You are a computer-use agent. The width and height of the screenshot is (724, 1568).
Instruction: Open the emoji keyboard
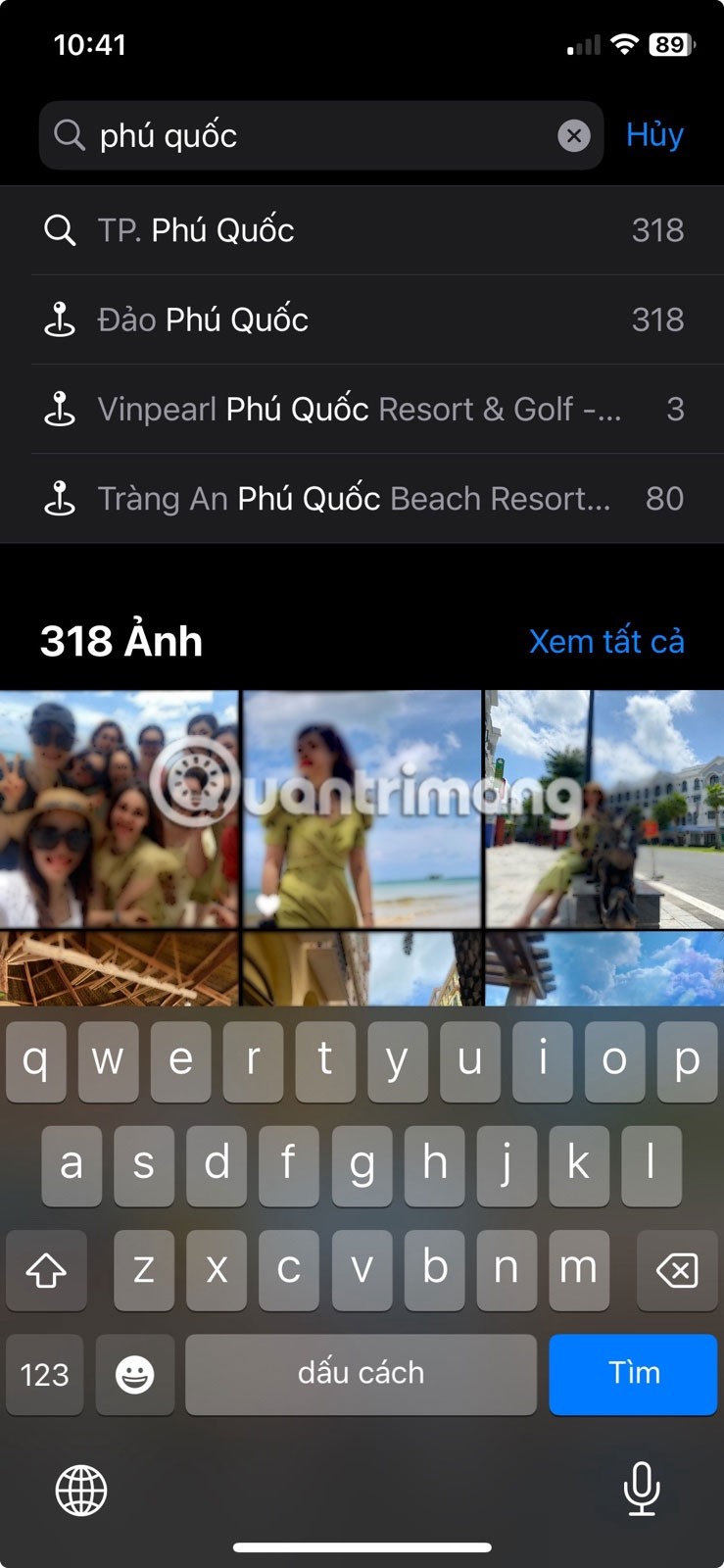click(x=134, y=1374)
